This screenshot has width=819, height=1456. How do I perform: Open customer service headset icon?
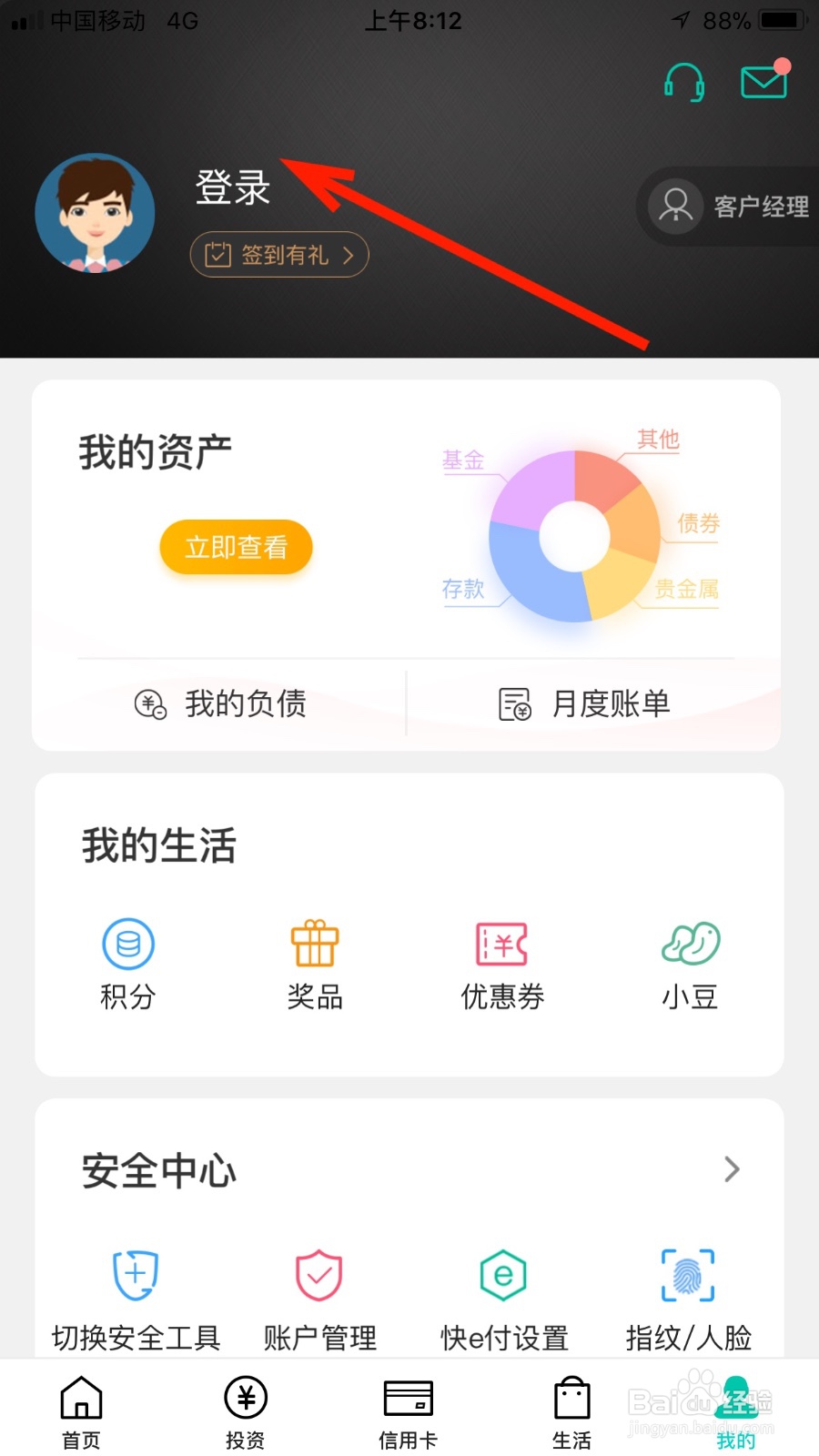coord(683,83)
